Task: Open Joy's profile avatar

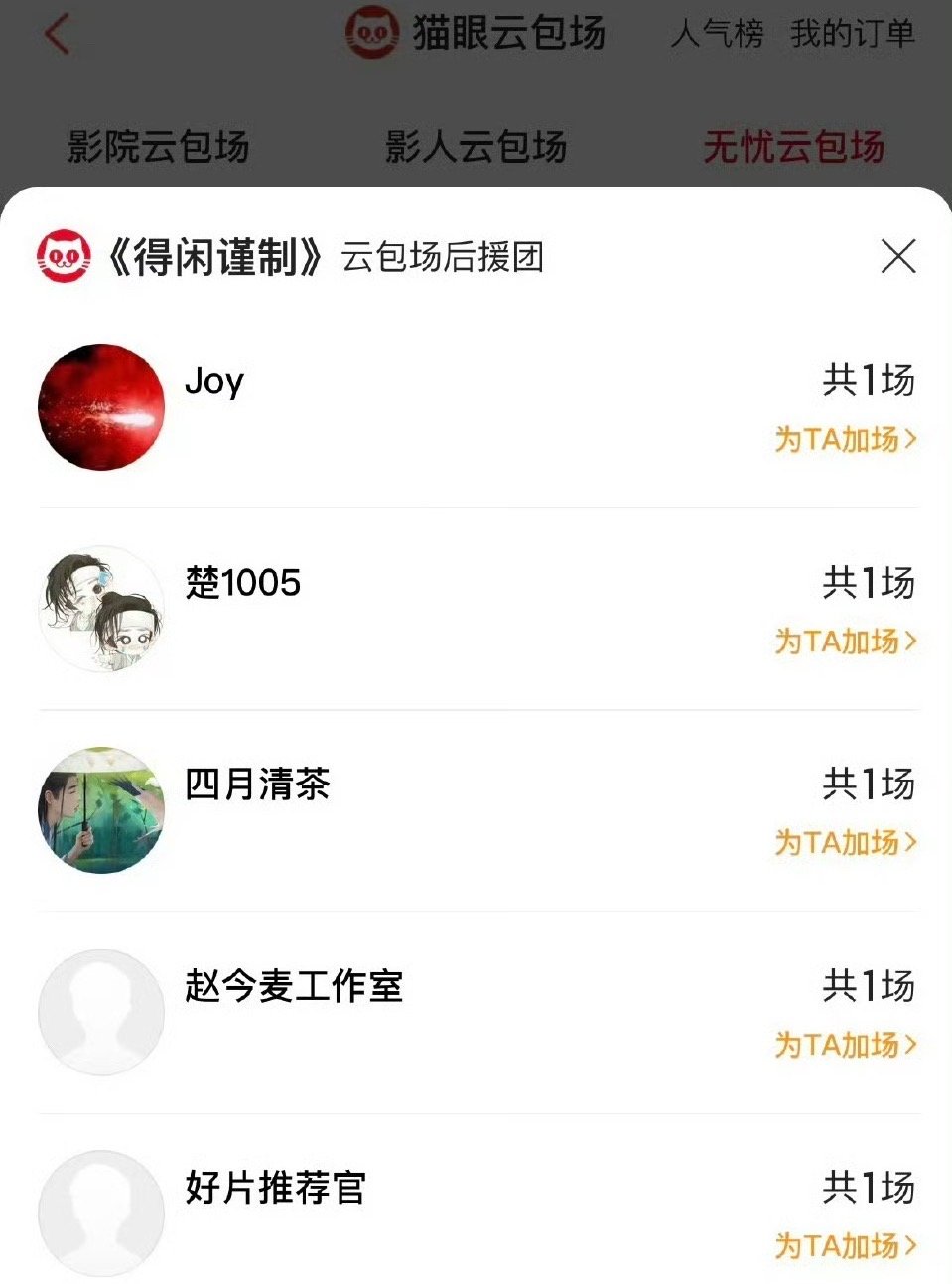Action: click(100, 407)
